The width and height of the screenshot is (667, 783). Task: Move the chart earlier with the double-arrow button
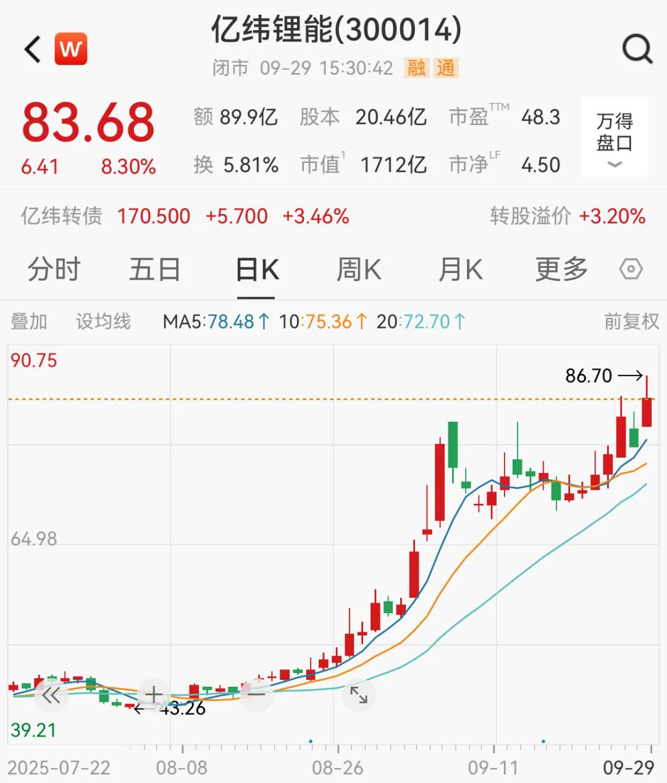click(50, 694)
